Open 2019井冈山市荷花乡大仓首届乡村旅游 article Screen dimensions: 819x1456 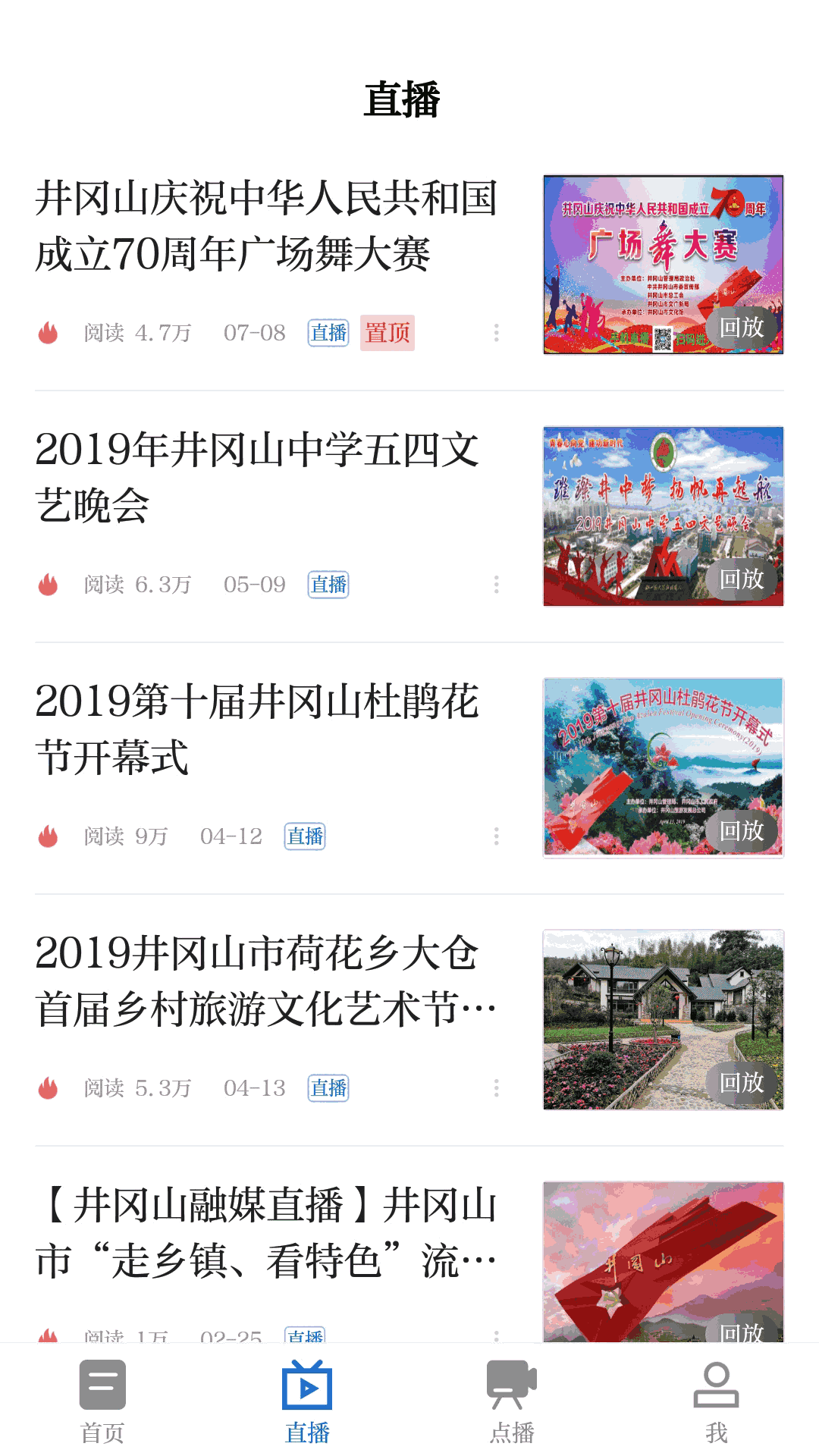pyautogui.click(x=265, y=981)
